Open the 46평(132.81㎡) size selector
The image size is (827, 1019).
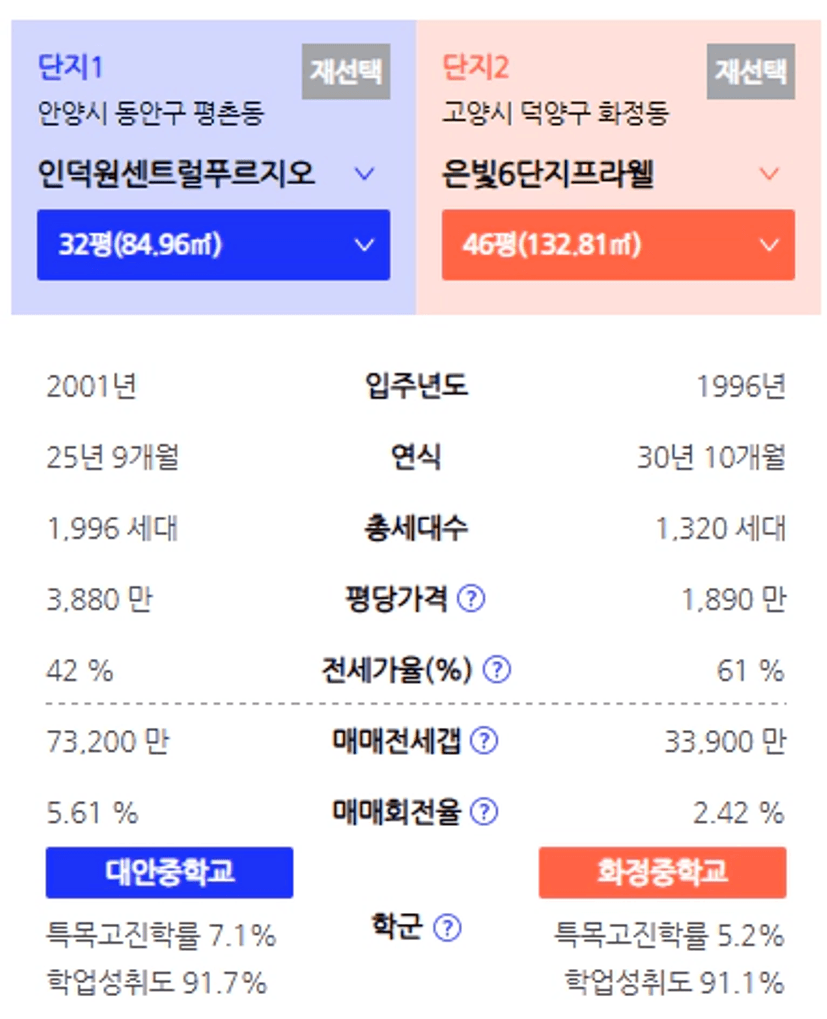[x=618, y=245]
